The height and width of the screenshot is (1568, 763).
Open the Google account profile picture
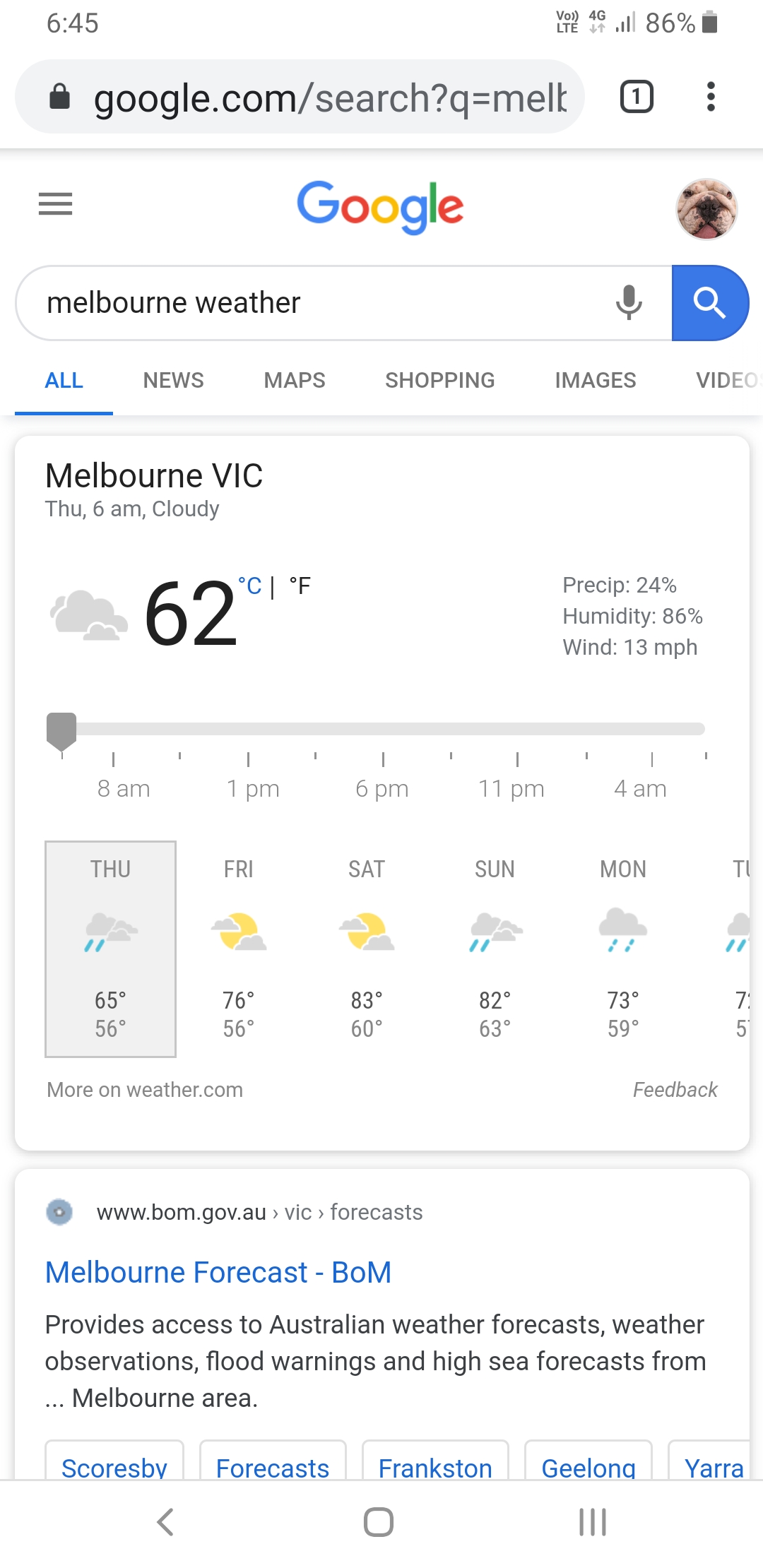point(706,209)
